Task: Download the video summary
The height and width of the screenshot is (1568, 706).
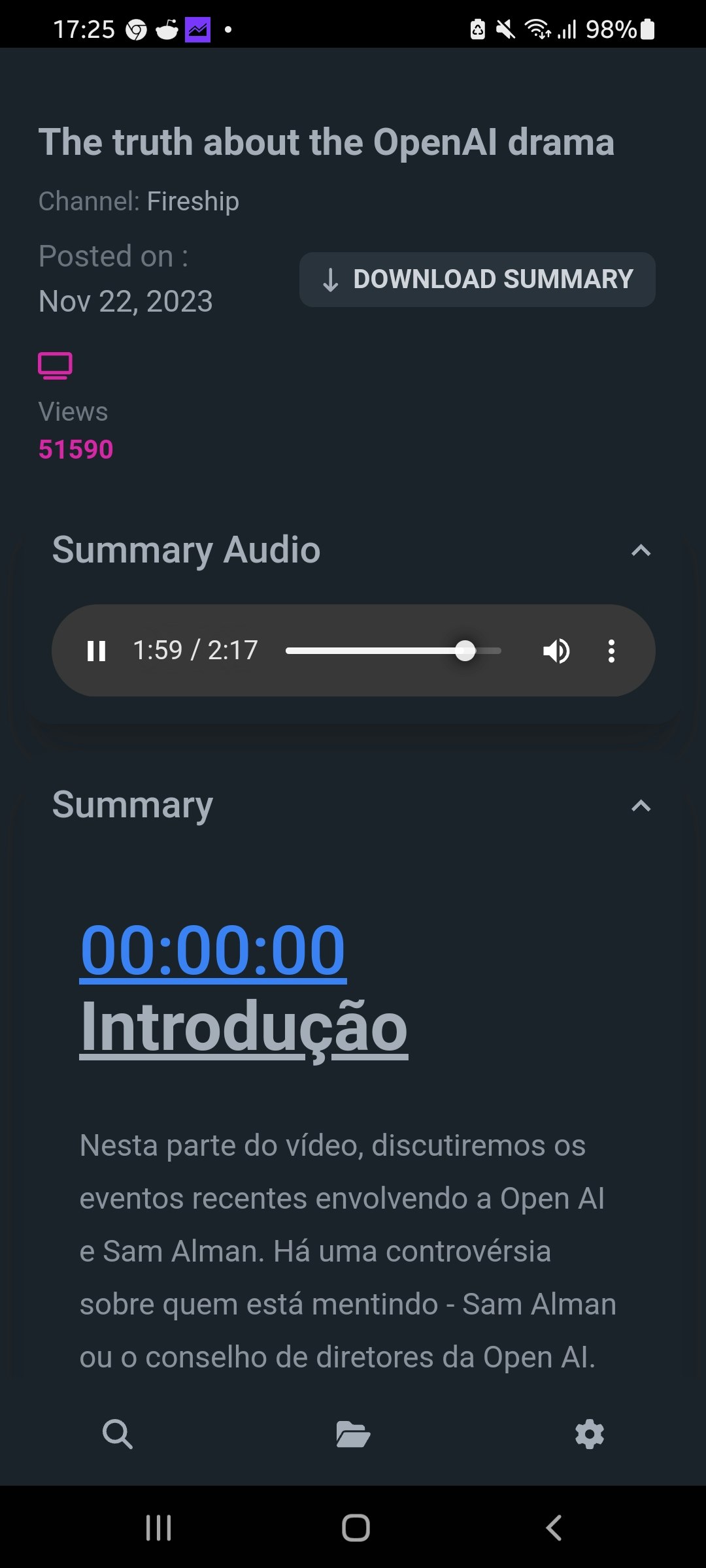Action: click(x=477, y=280)
